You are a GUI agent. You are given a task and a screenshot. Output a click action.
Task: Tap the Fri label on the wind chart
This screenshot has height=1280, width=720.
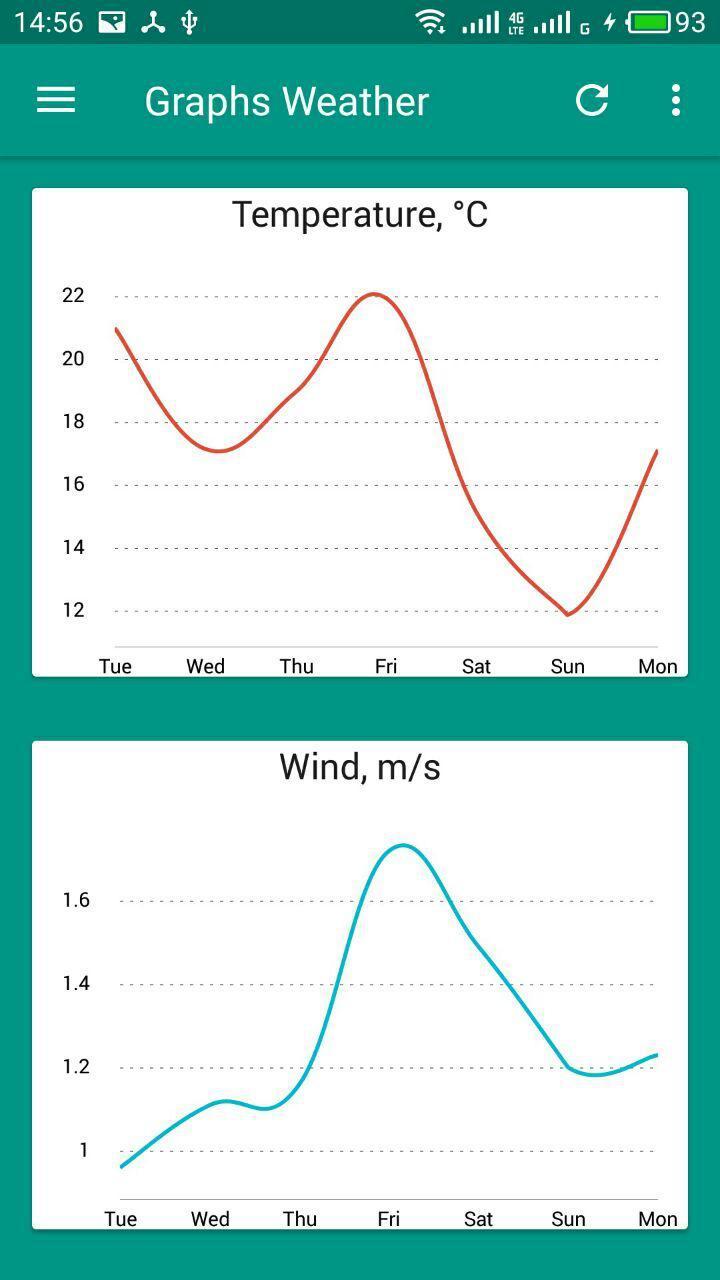click(389, 1219)
